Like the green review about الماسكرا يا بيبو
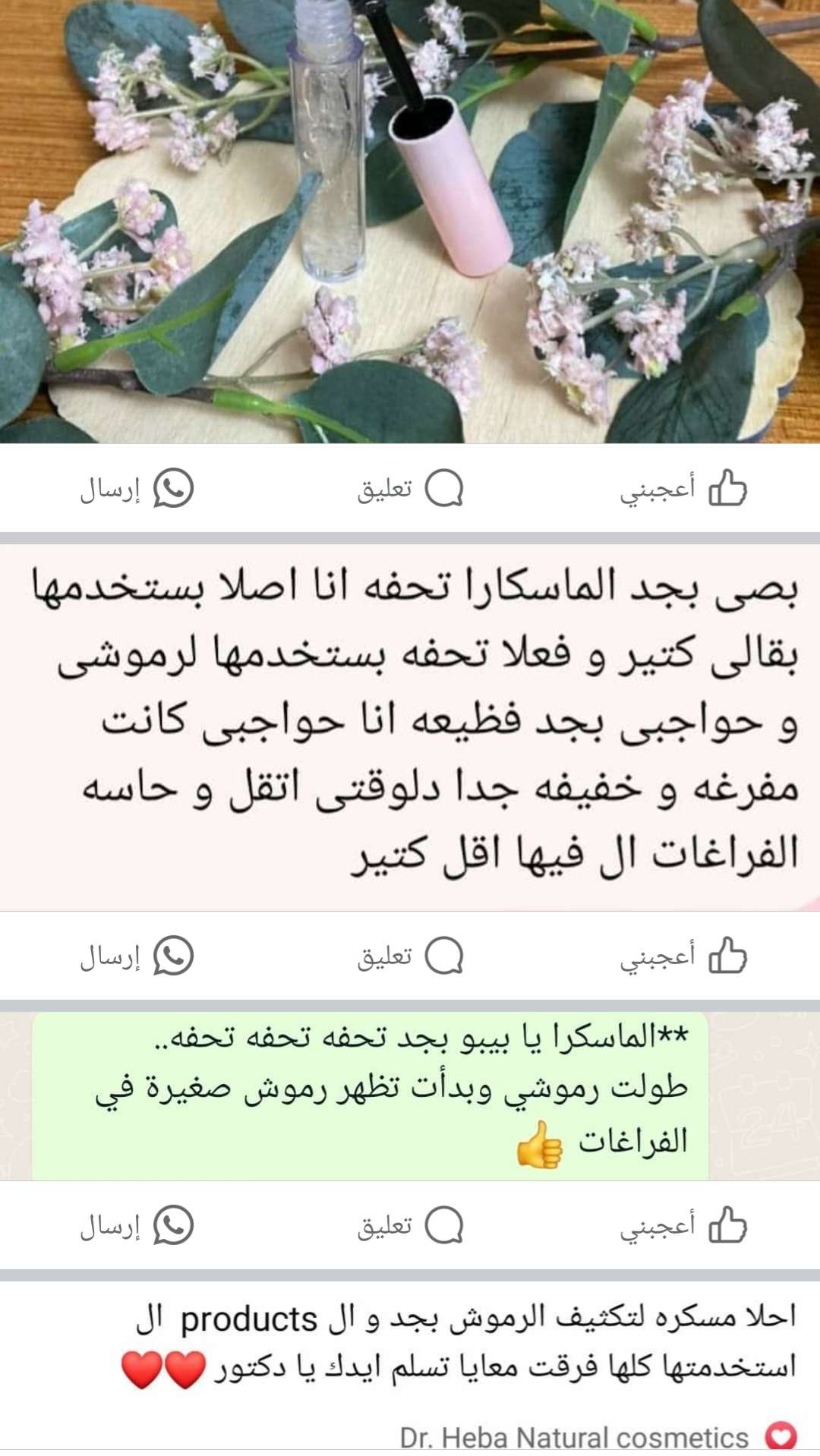Viewport: 820px width, 1456px height. coord(683,1225)
